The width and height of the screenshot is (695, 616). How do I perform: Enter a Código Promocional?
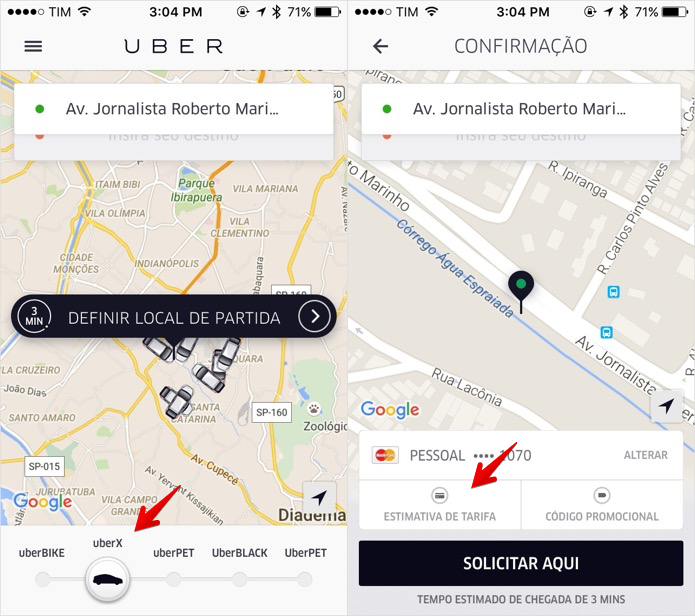(602, 505)
